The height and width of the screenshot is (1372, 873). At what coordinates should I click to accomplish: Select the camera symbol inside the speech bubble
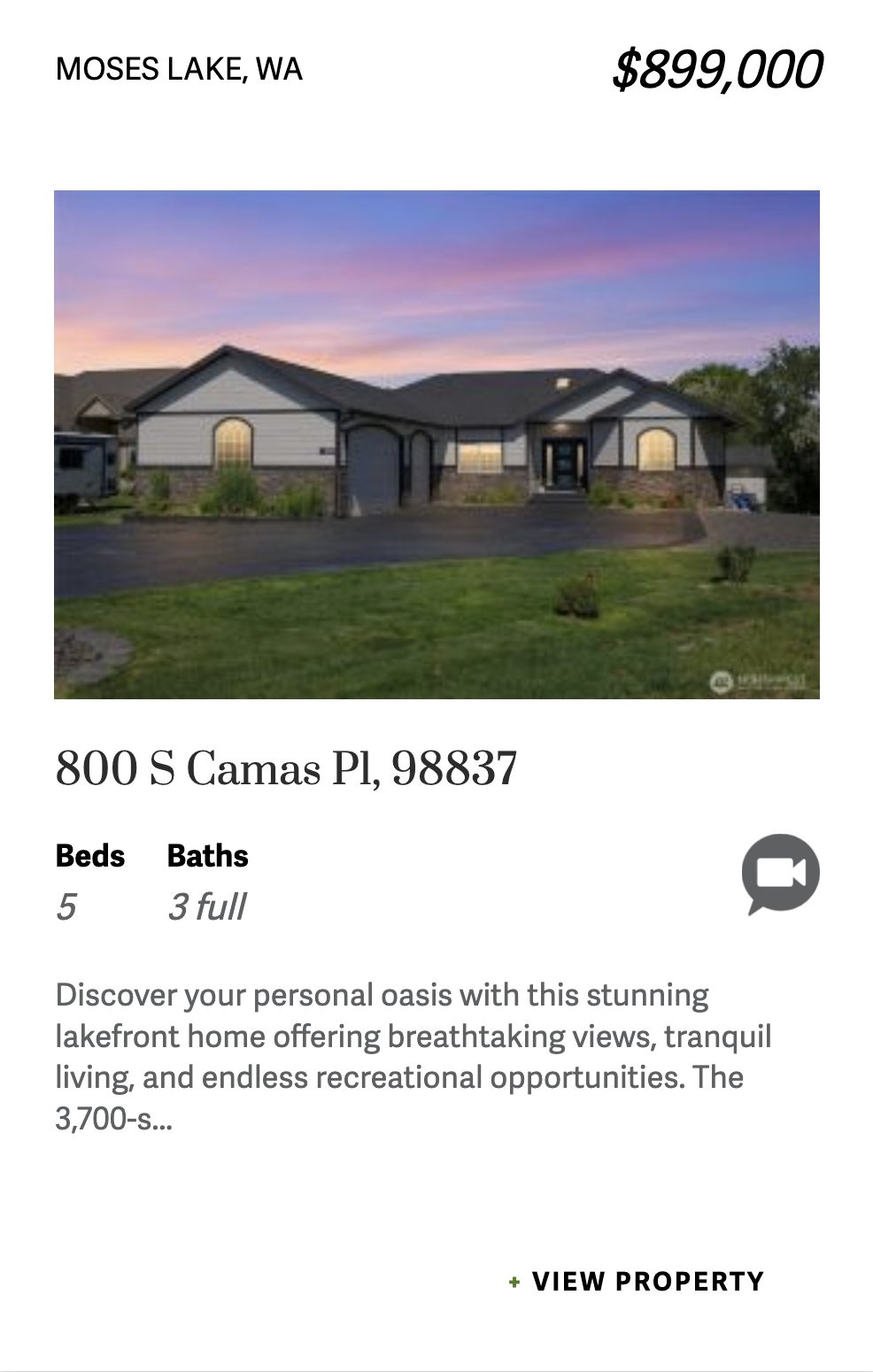coord(780,870)
